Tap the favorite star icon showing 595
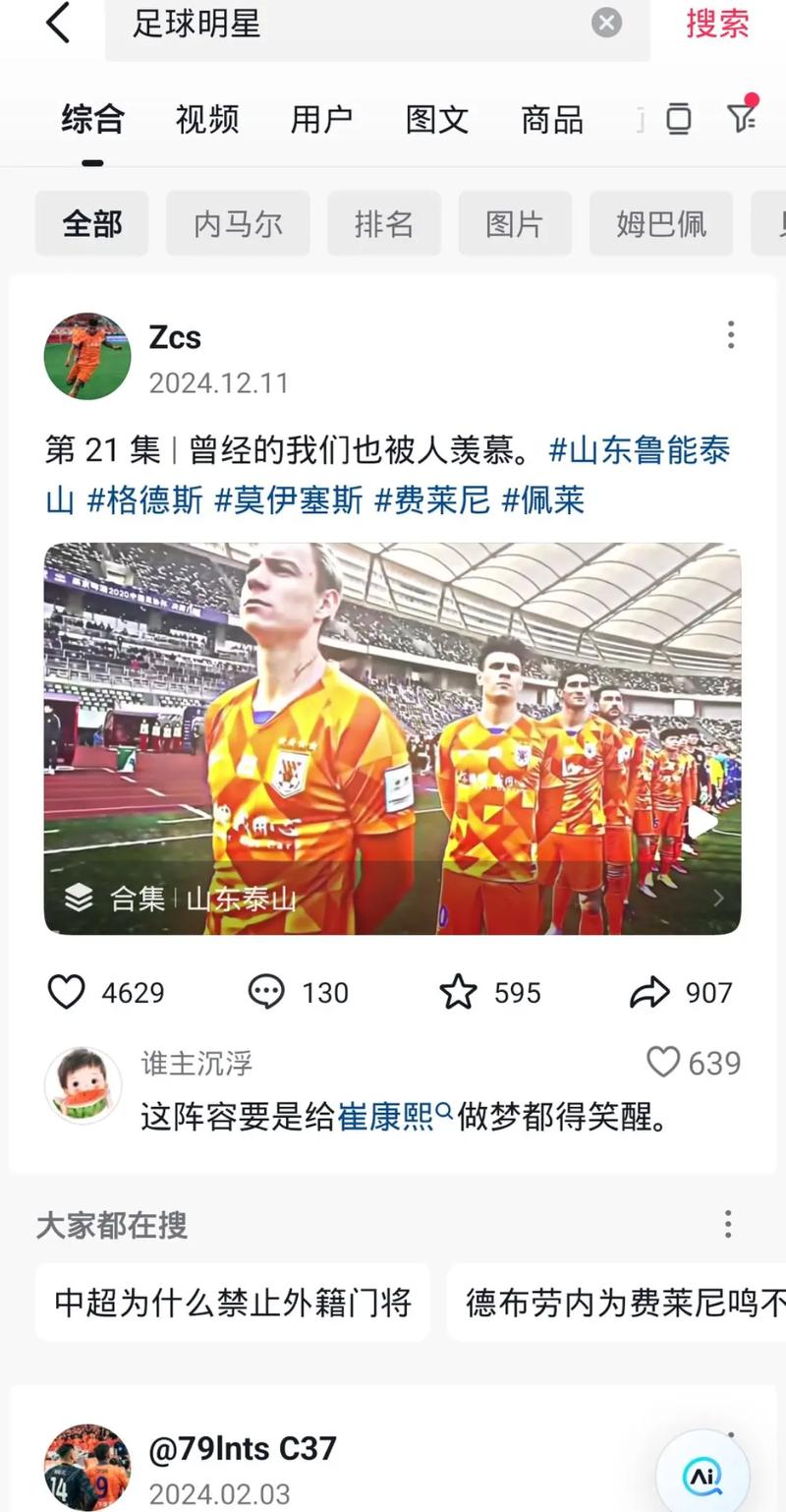 coord(458,993)
